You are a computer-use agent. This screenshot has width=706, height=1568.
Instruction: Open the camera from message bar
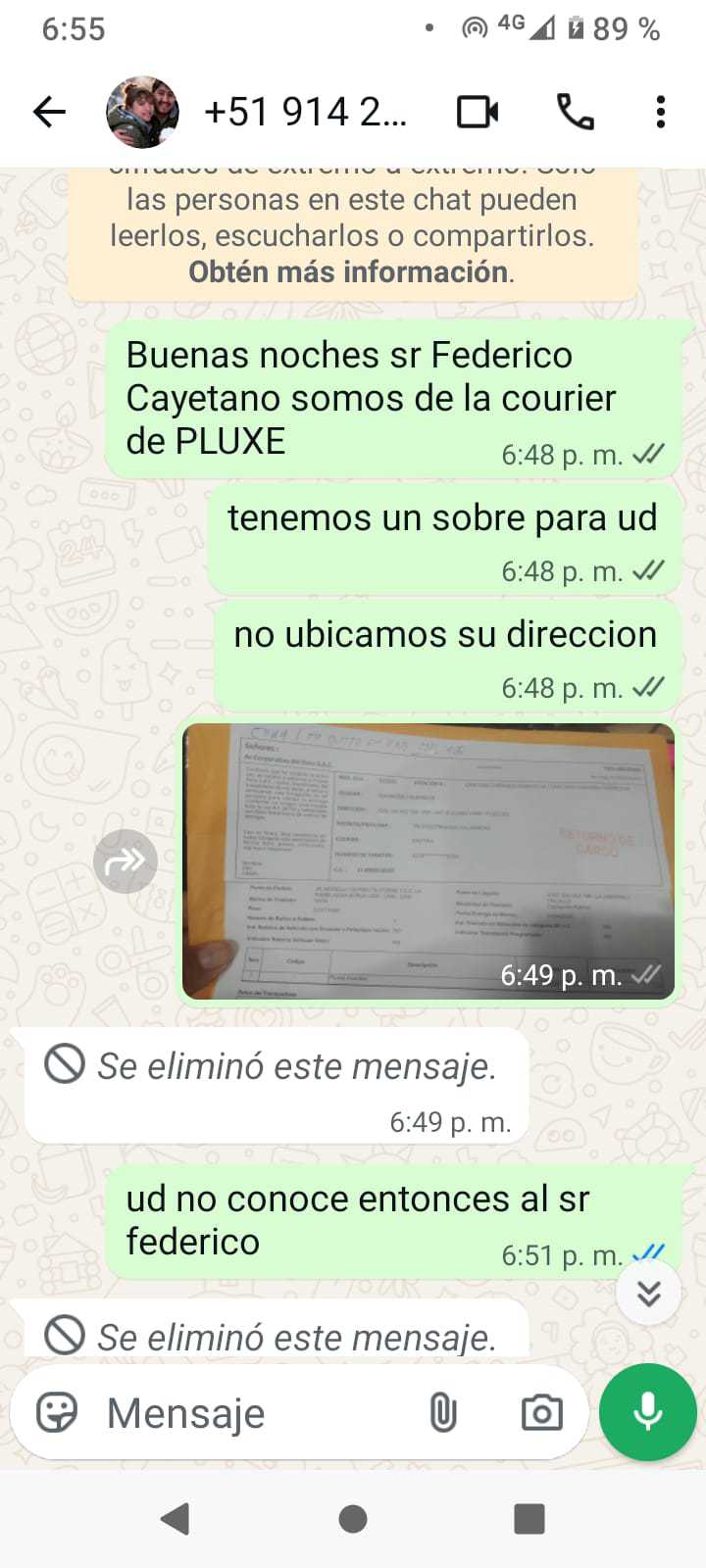(541, 1412)
